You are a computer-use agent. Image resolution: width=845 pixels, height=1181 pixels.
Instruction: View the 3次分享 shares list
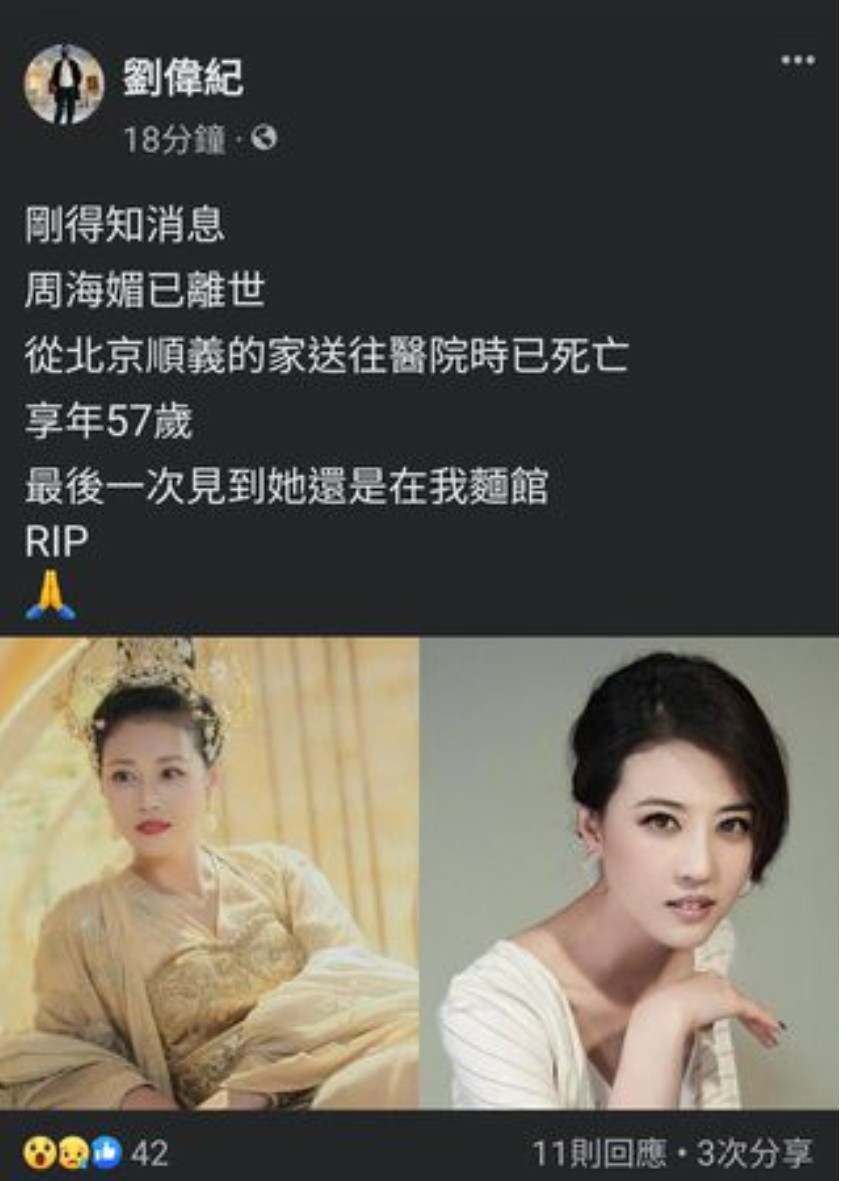pyautogui.click(x=755, y=1153)
